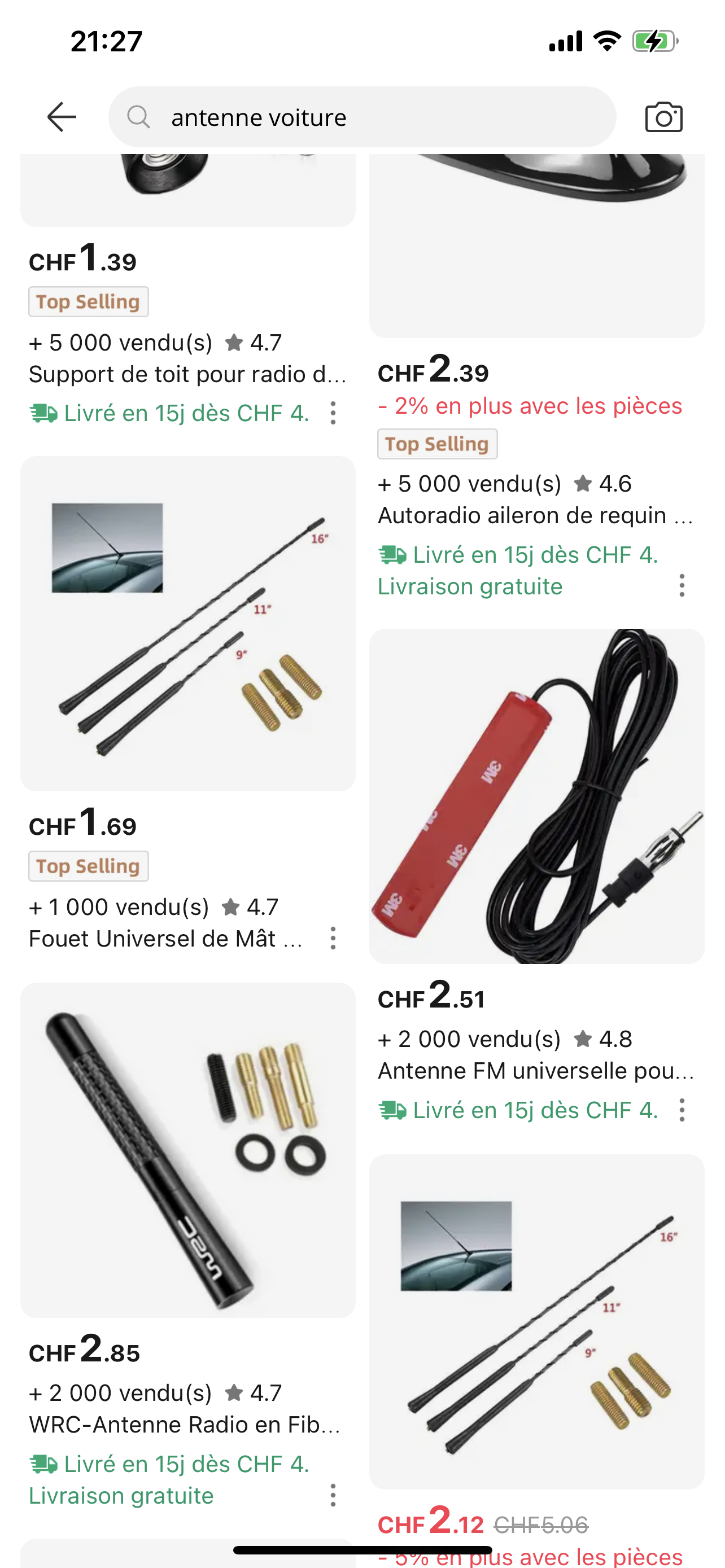
Task: Open more options for Support de toit
Action: point(333,413)
